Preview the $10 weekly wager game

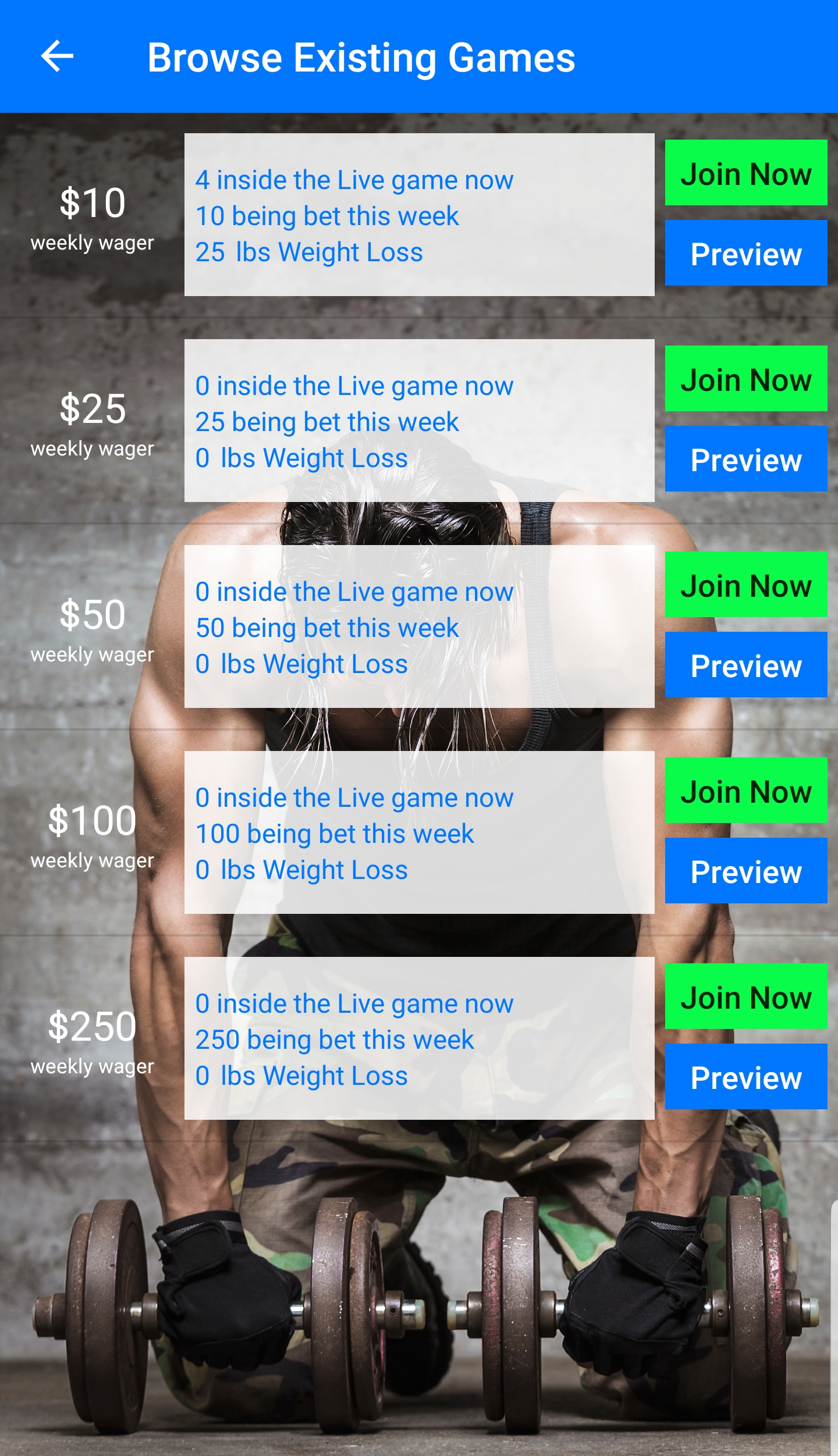coord(745,253)
